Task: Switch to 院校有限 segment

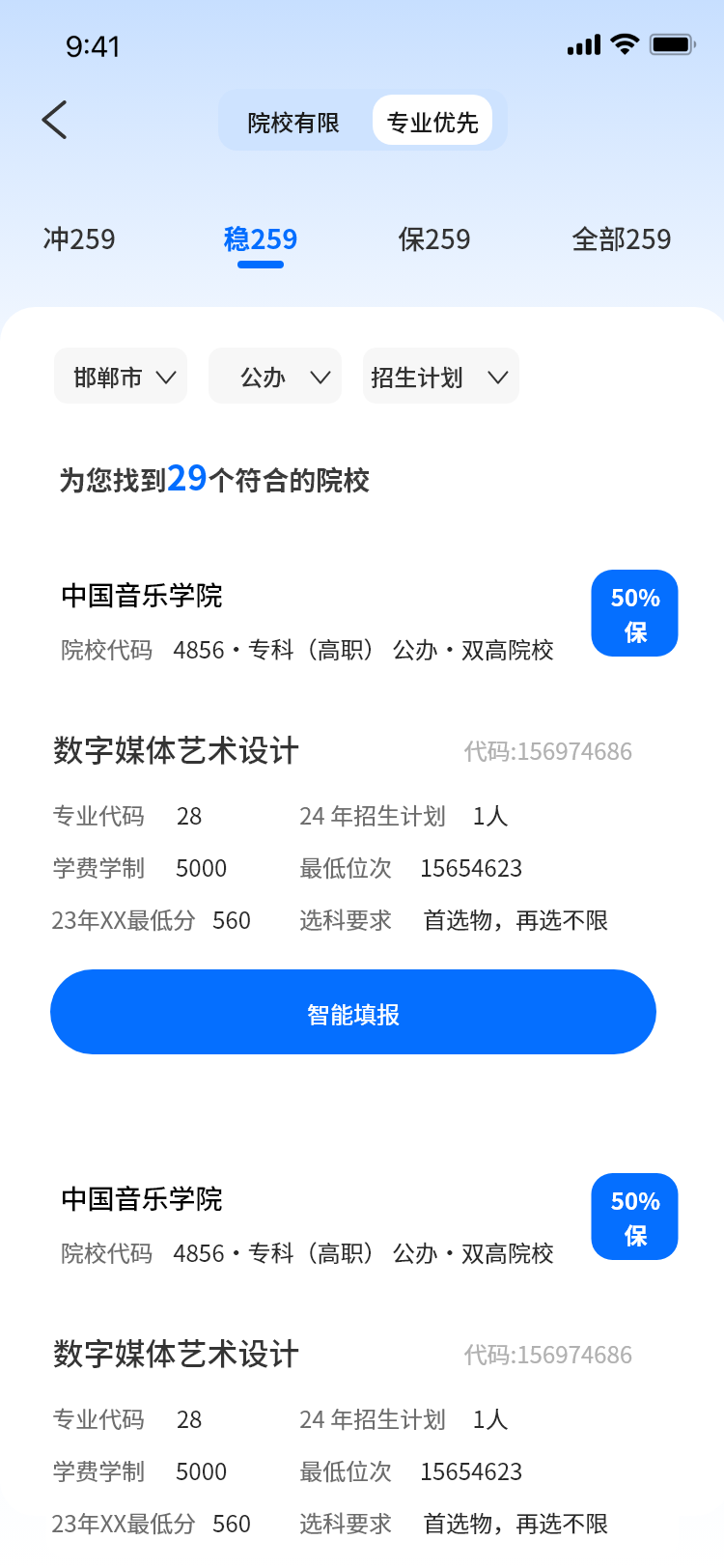Action: tap(293, 123)
